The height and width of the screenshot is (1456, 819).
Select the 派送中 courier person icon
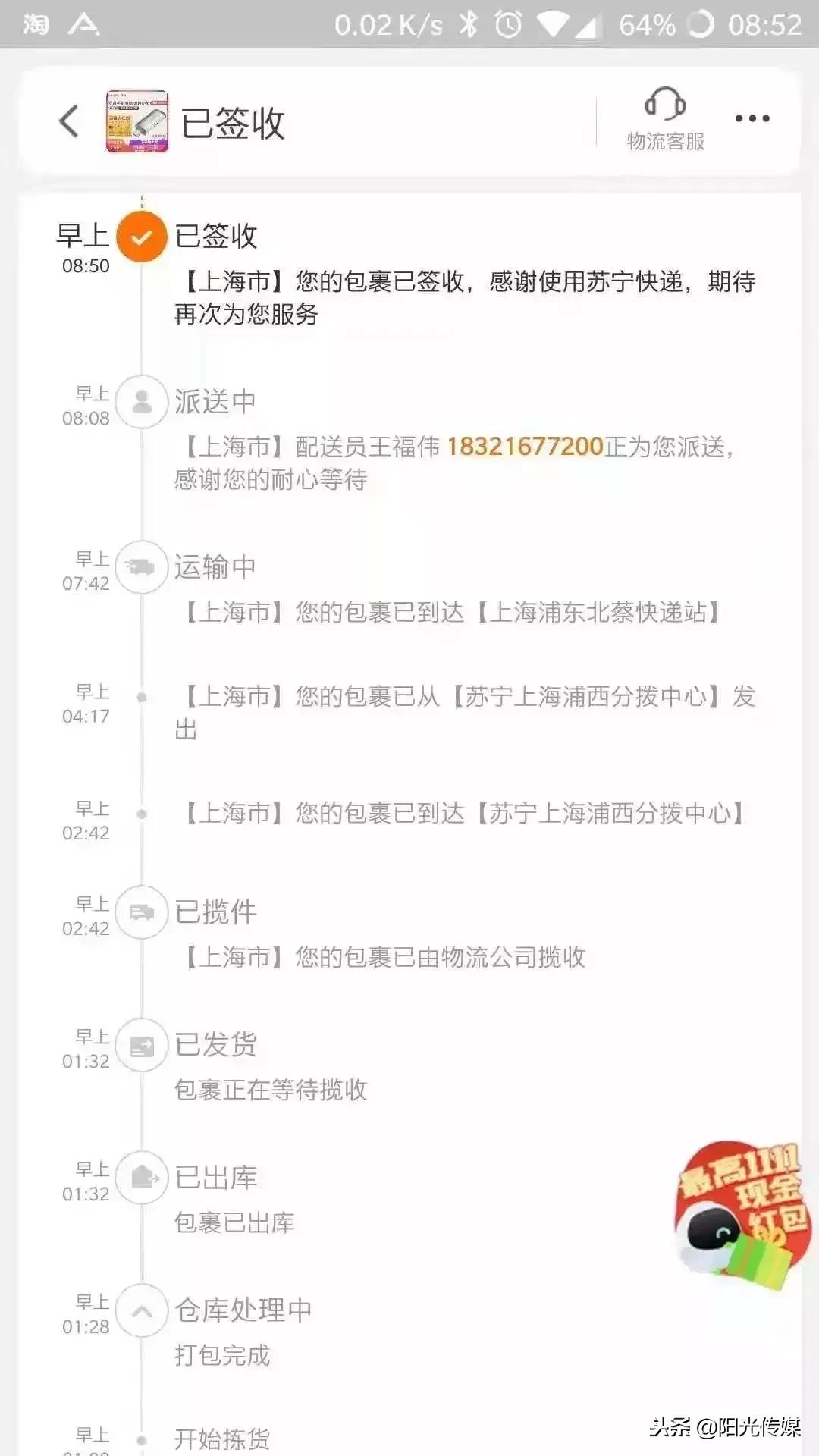pyautogui.click(x=141, y=402)
